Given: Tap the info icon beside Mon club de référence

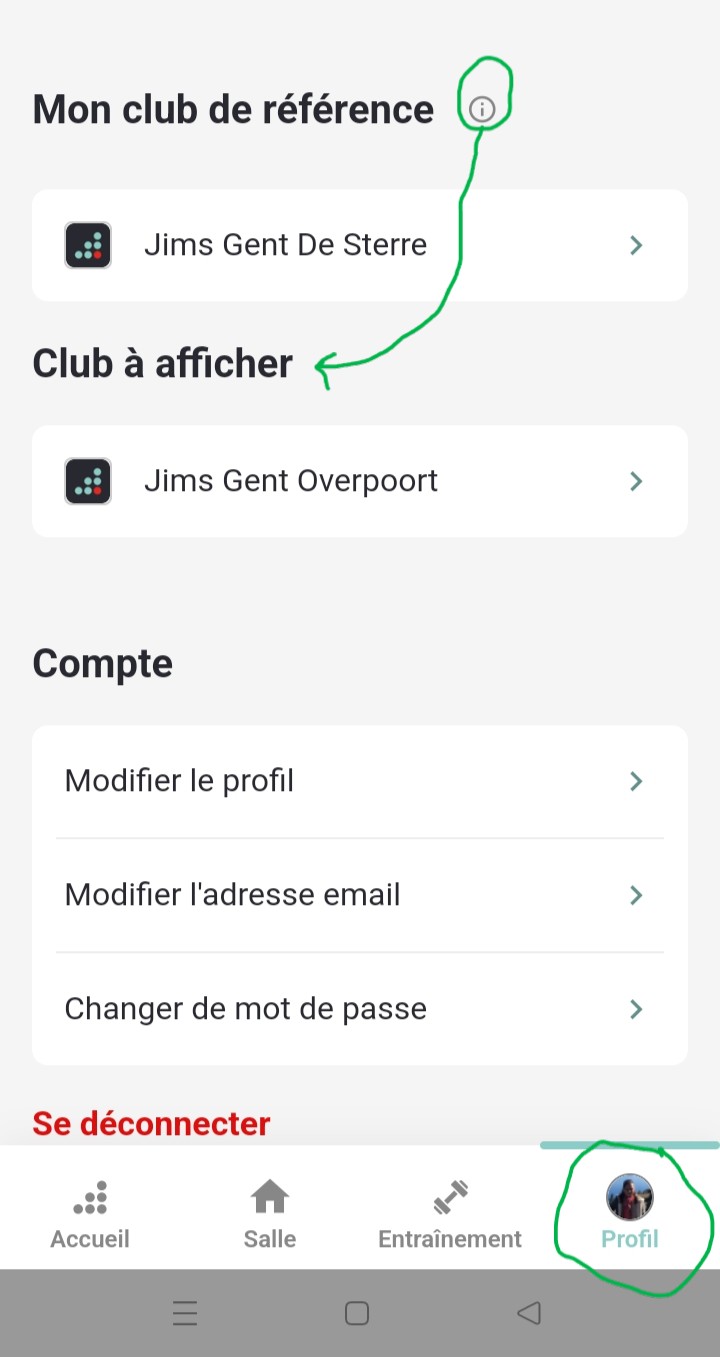Looking at the screenshot, I should pos(482,110).
